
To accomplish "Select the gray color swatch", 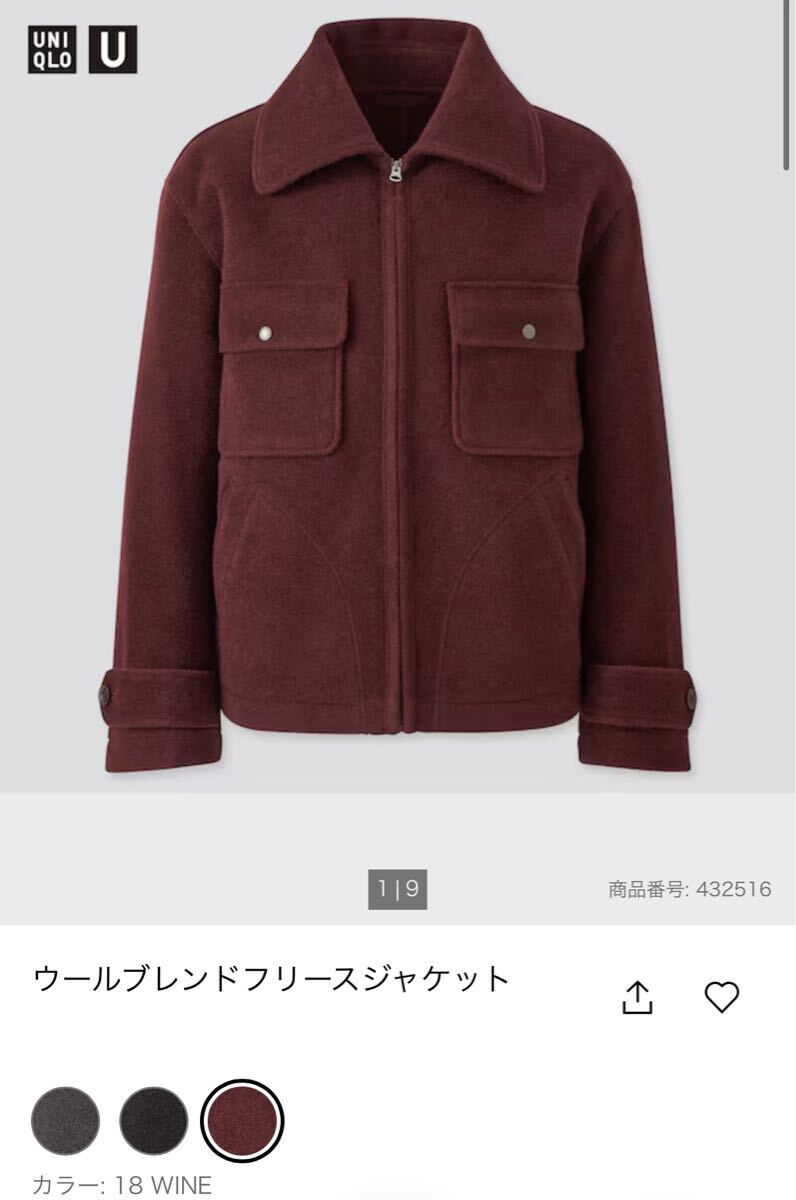I will [x=66, y=1120].
